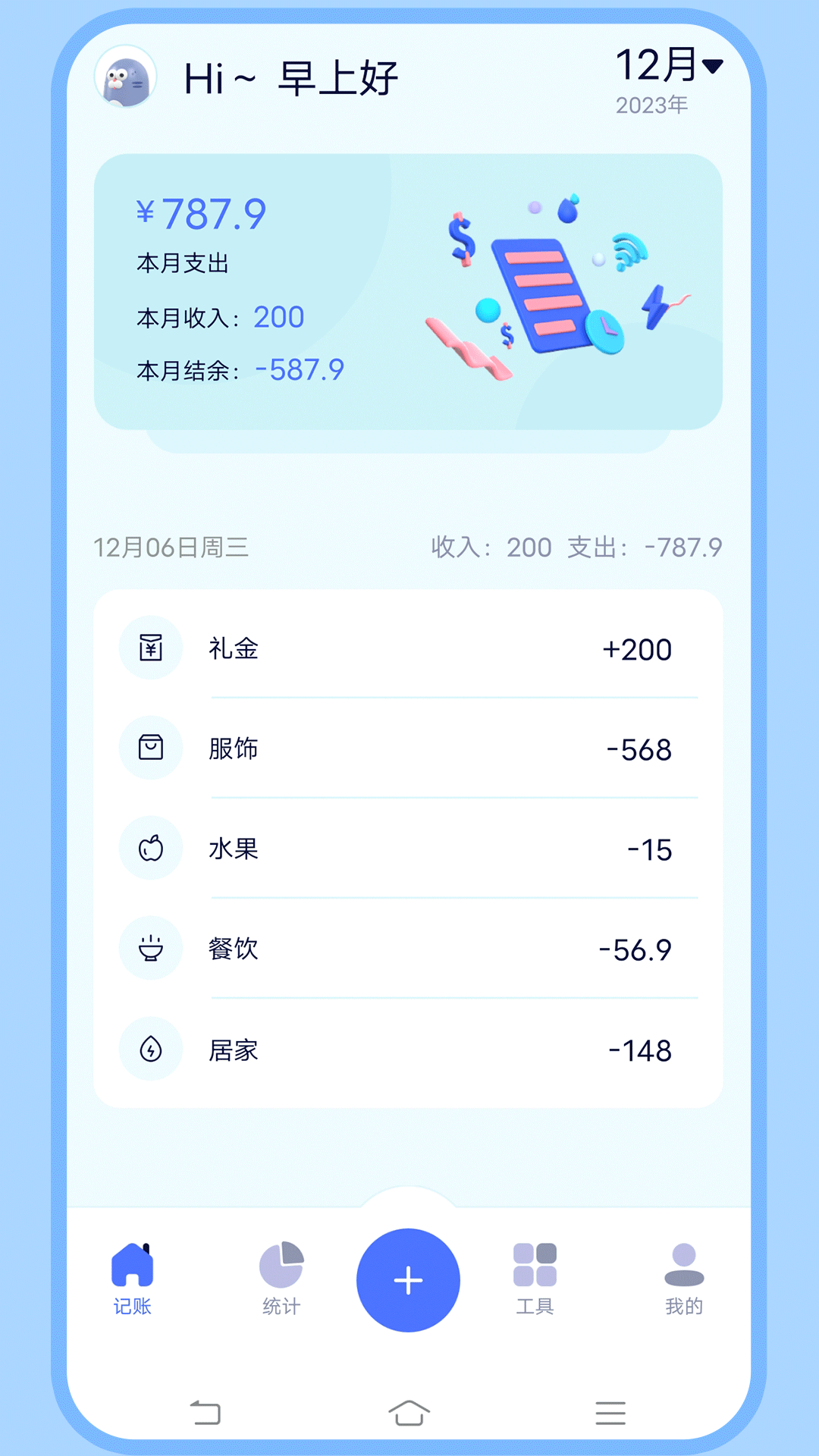Go back with the system back button

click(205, 1413)
